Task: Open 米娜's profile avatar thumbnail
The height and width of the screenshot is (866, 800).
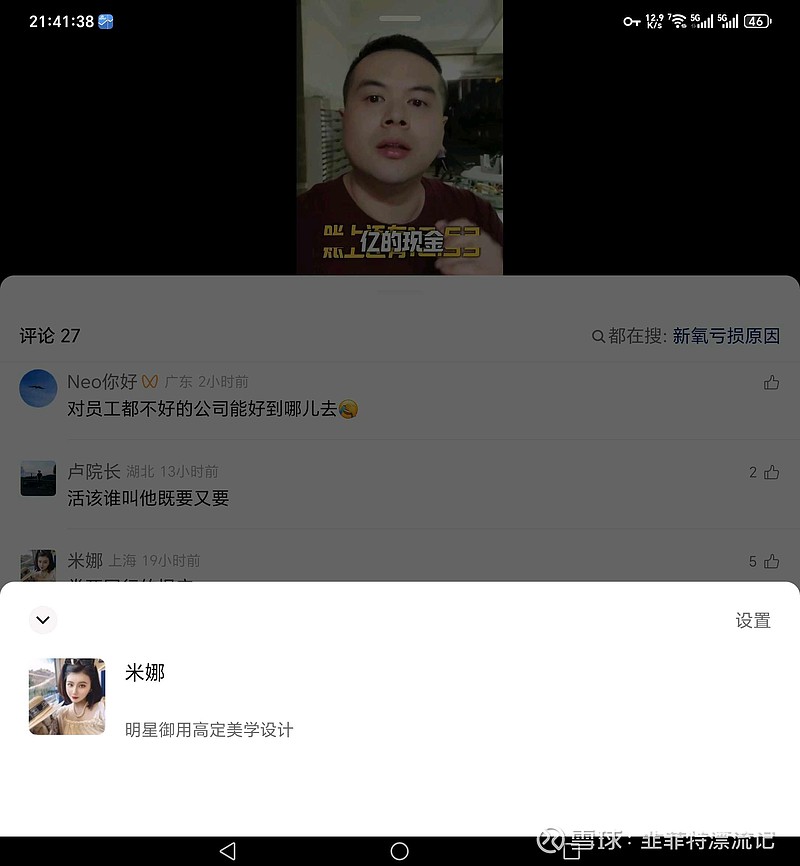Action: 66,697
